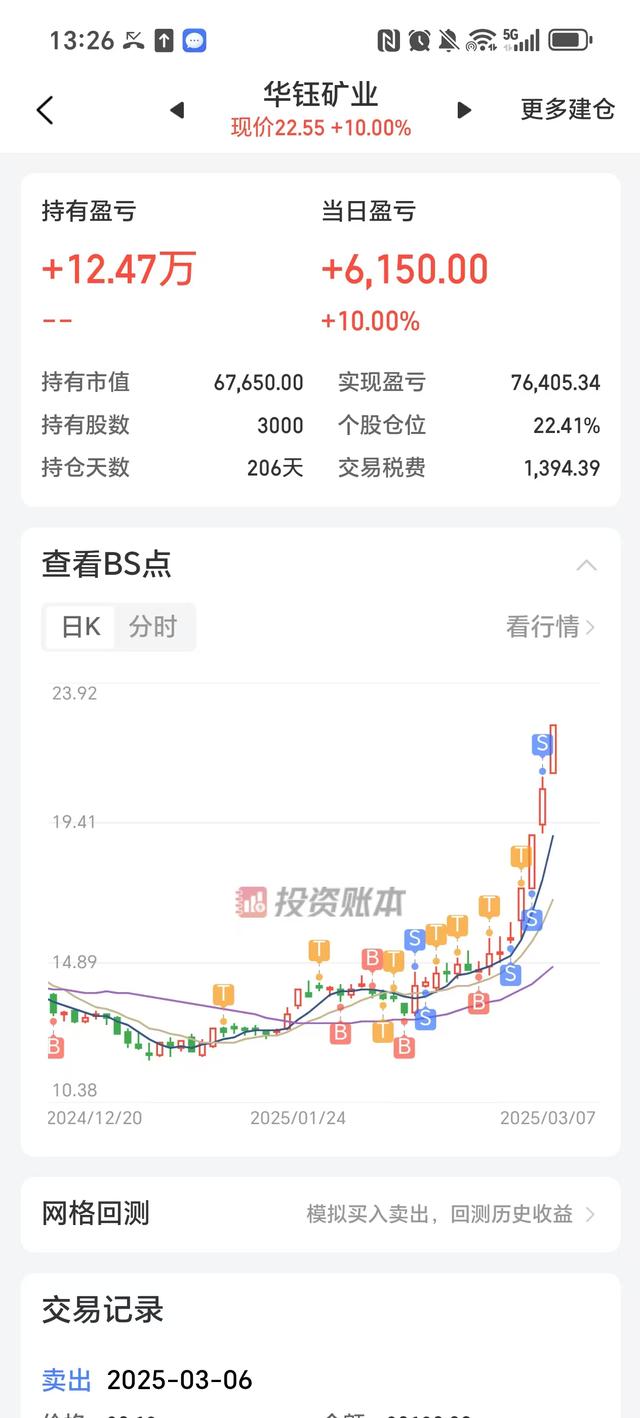Open 更多建仓 option
The image size is (640, 1418).
[x=567, y=110]
